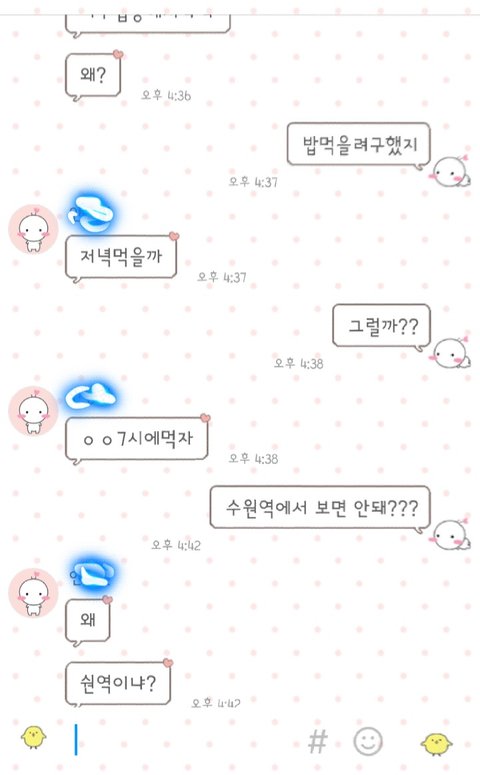This screenshot has width=480, height=775.
Task: Open sender's profile picture beside '저녁먹을까'
Action: [33, 230]
